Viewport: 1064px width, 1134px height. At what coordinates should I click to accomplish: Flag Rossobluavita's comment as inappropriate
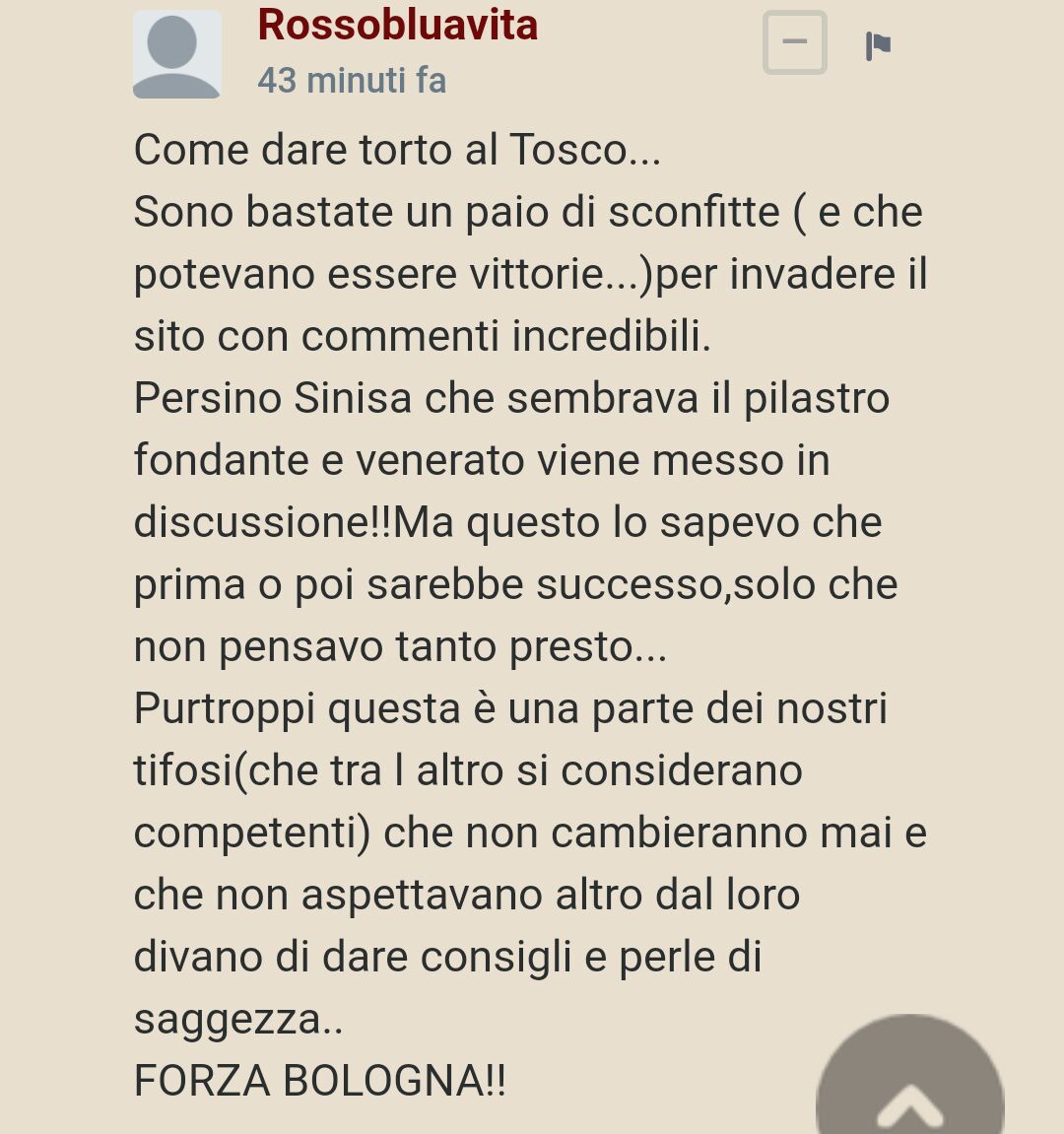[878, 45]
